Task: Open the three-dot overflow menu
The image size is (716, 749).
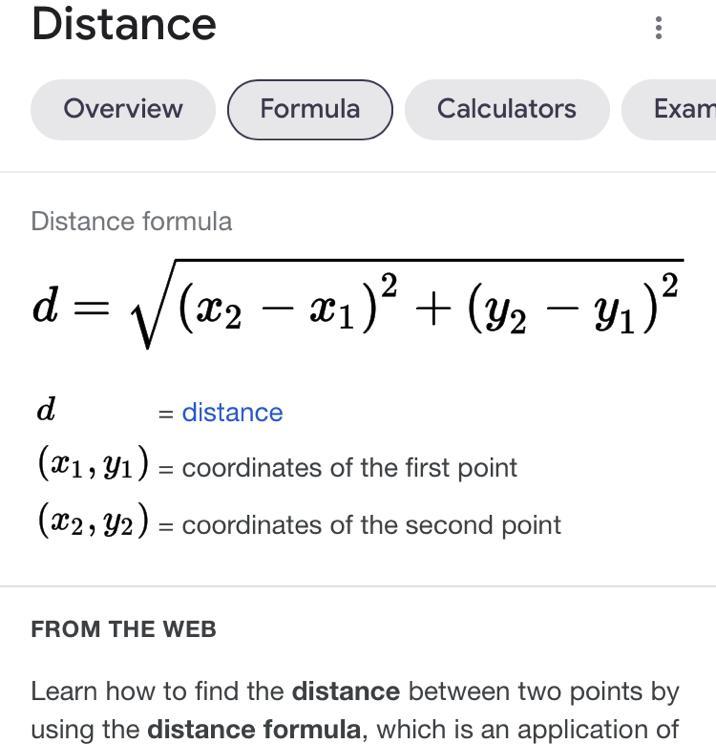Action: click(658, 27)
